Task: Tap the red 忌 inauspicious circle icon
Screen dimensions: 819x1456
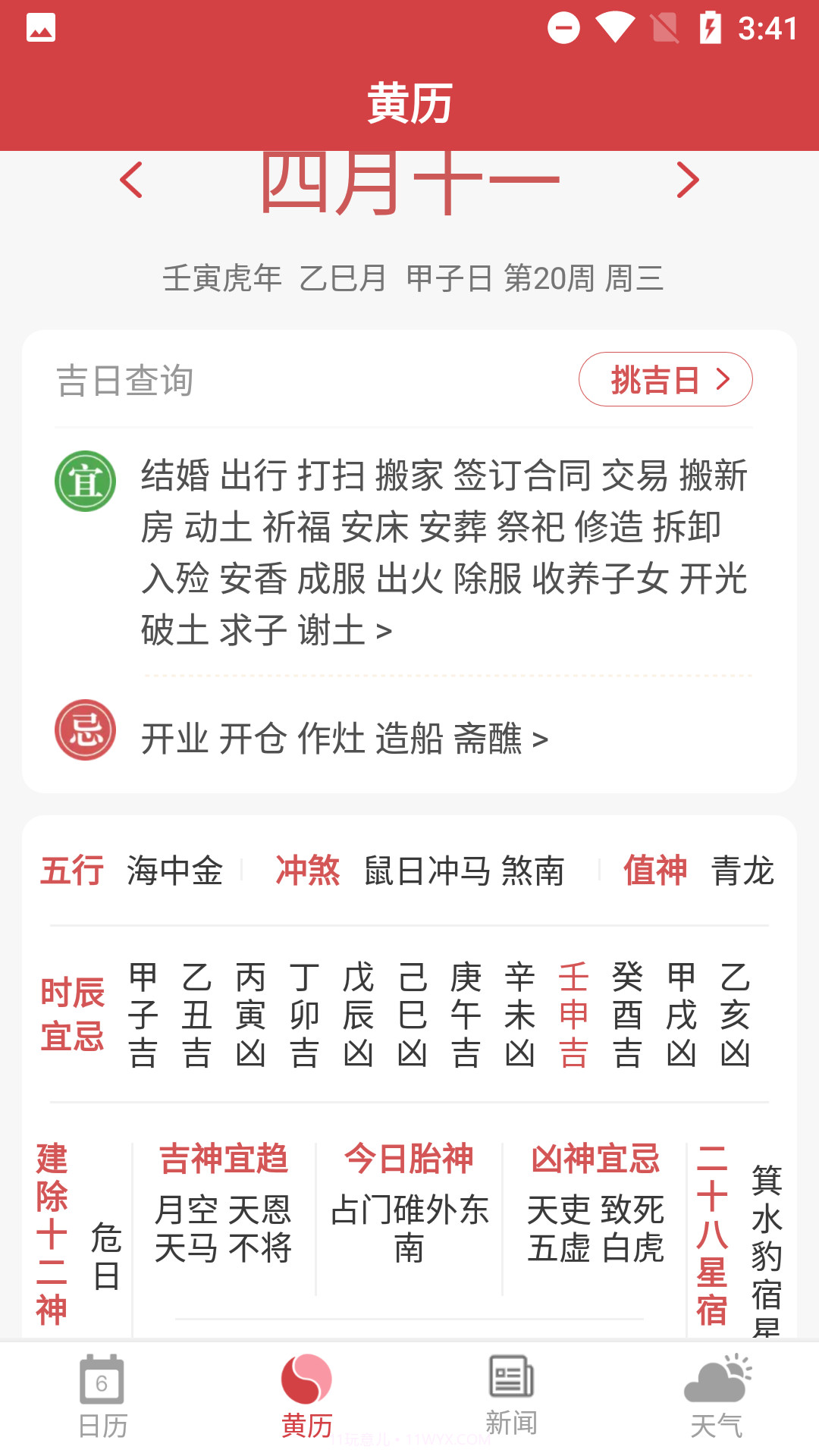Action: (86, 730)
